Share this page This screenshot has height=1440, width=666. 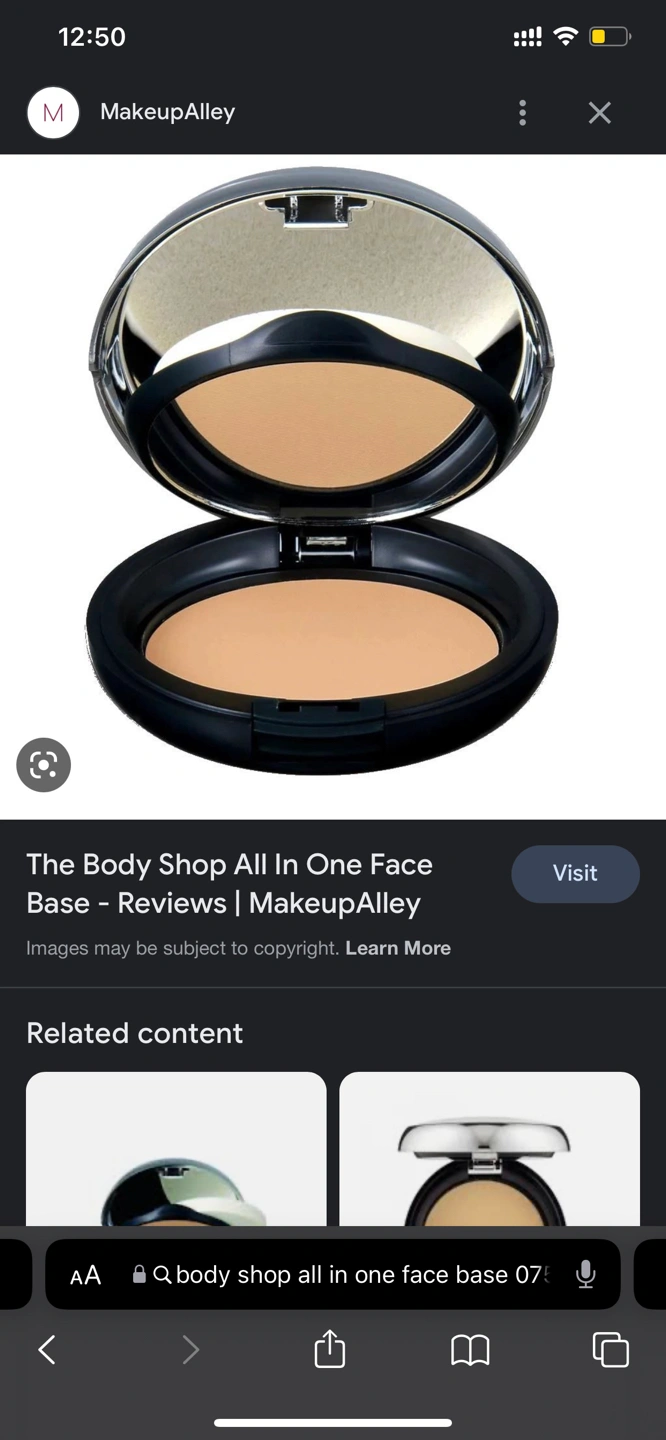pyautogui.click(x=330, y=1350)
